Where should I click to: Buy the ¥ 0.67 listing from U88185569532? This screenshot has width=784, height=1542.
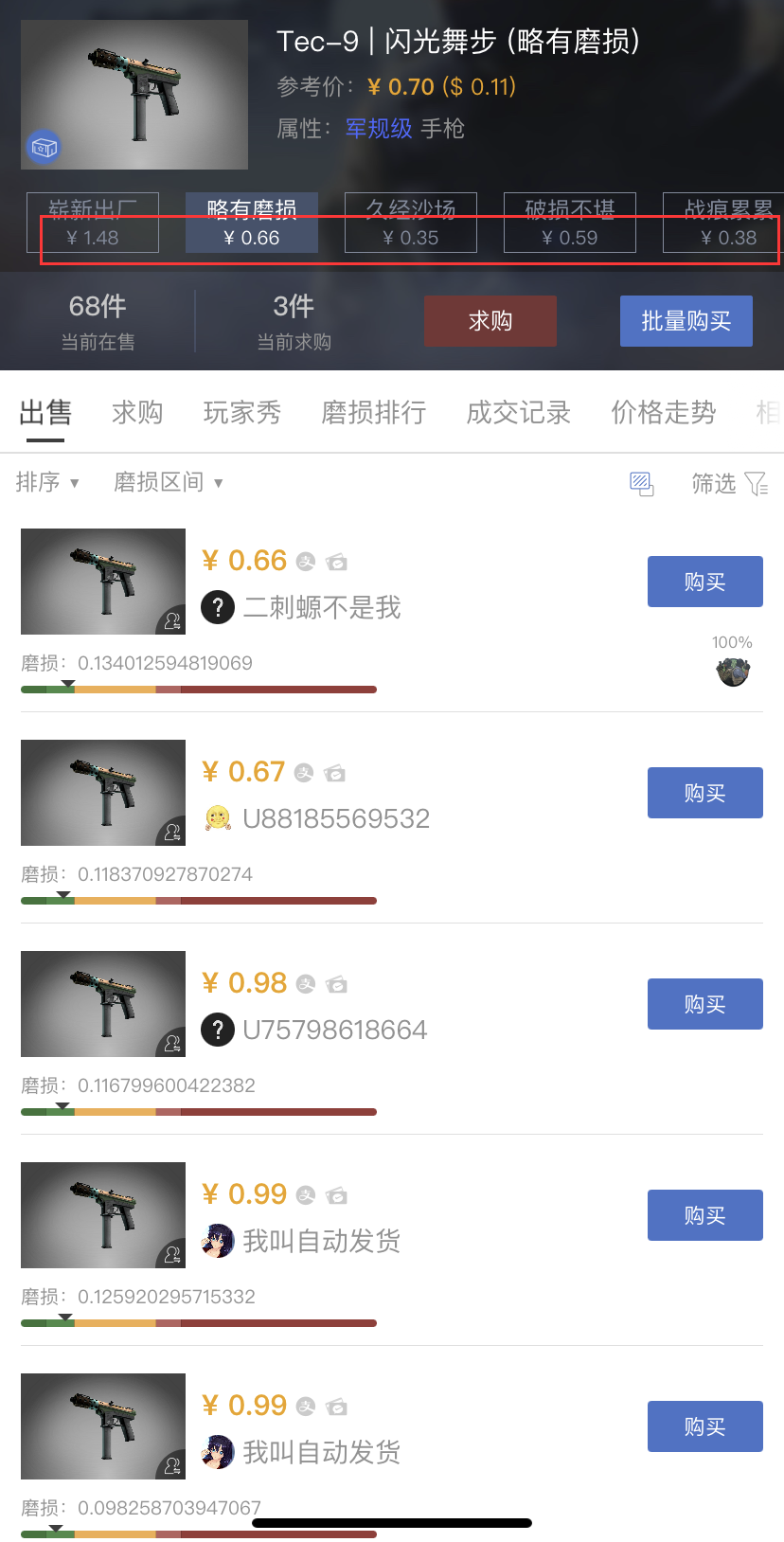pos(705,793)
